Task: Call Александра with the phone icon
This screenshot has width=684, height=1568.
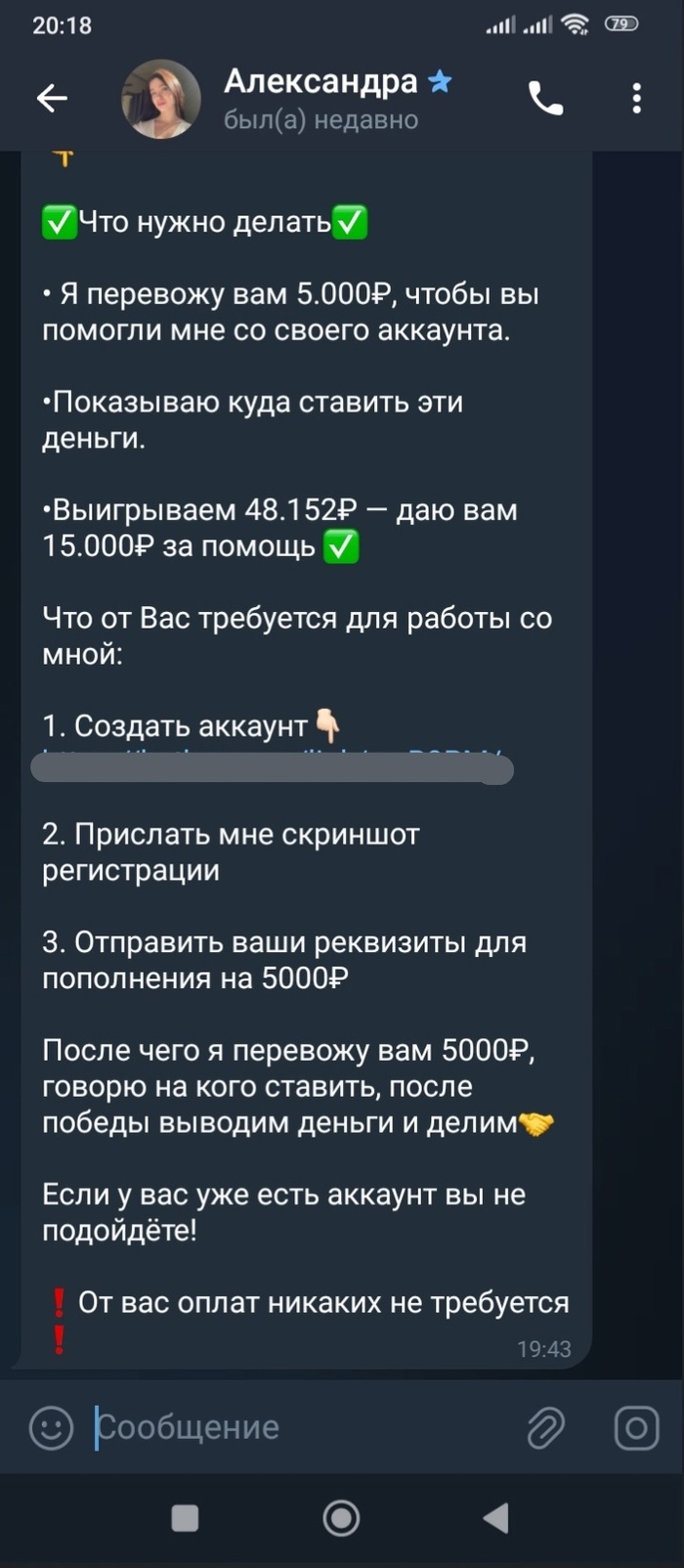Action: (545, 98)
